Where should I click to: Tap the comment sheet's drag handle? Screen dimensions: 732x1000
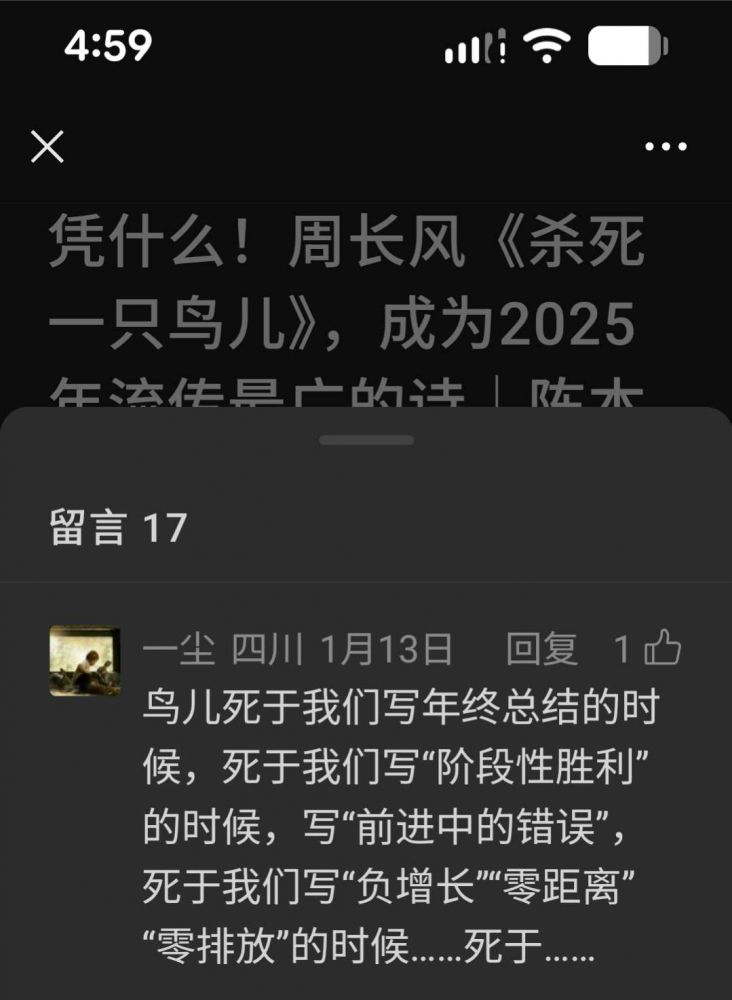(366, 439)
